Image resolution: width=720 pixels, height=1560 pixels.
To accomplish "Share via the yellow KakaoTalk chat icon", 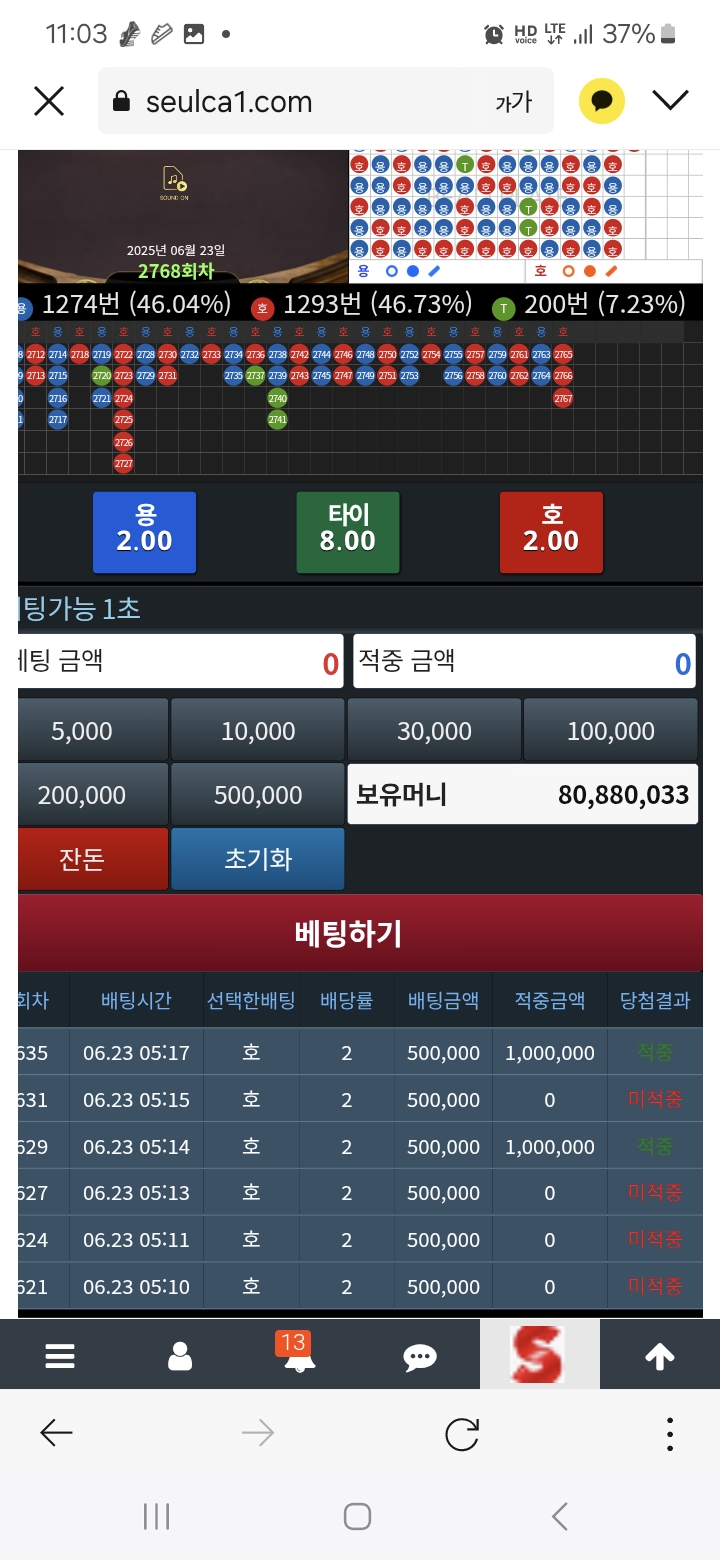I will (x=602, y=101).
